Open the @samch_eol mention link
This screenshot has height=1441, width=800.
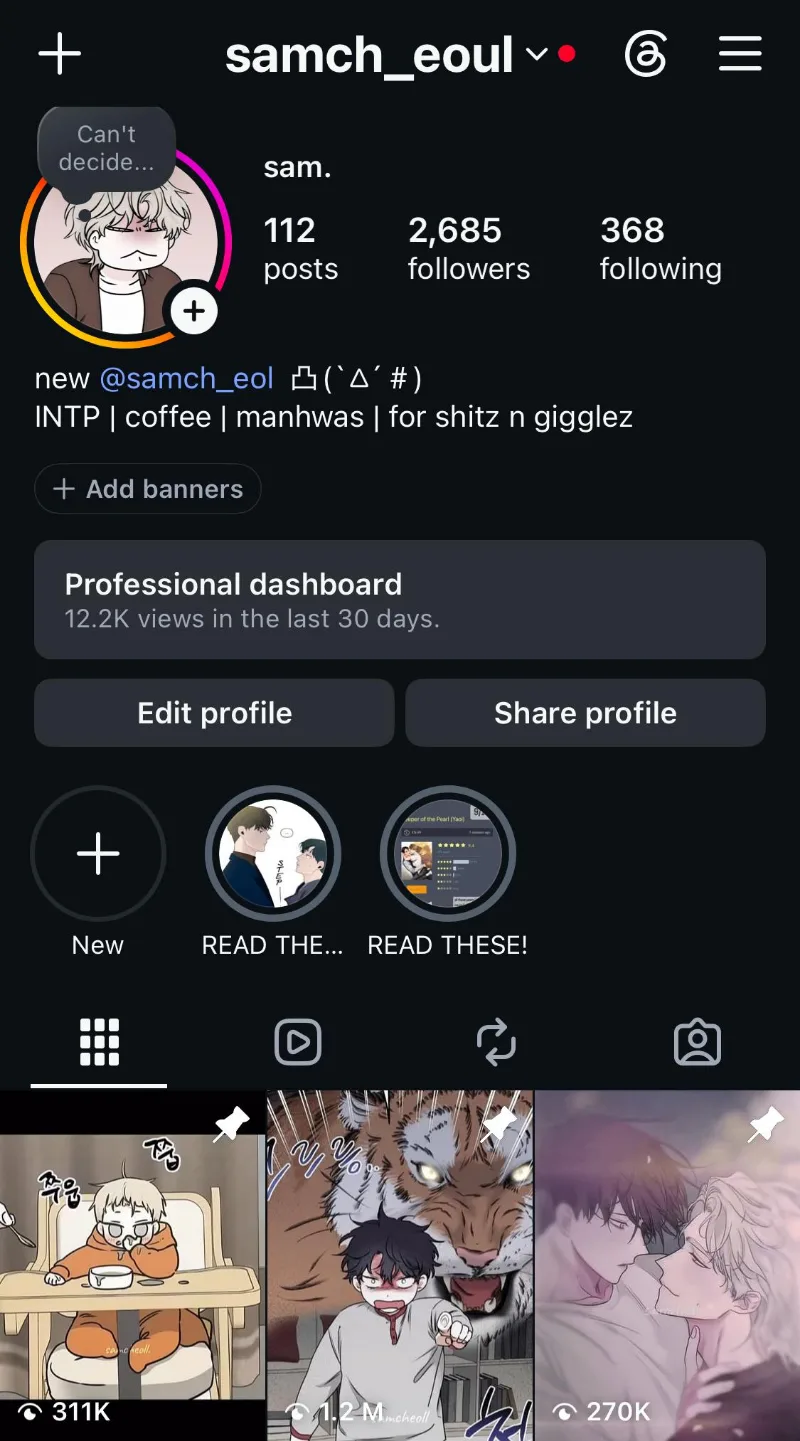[186, 378]
